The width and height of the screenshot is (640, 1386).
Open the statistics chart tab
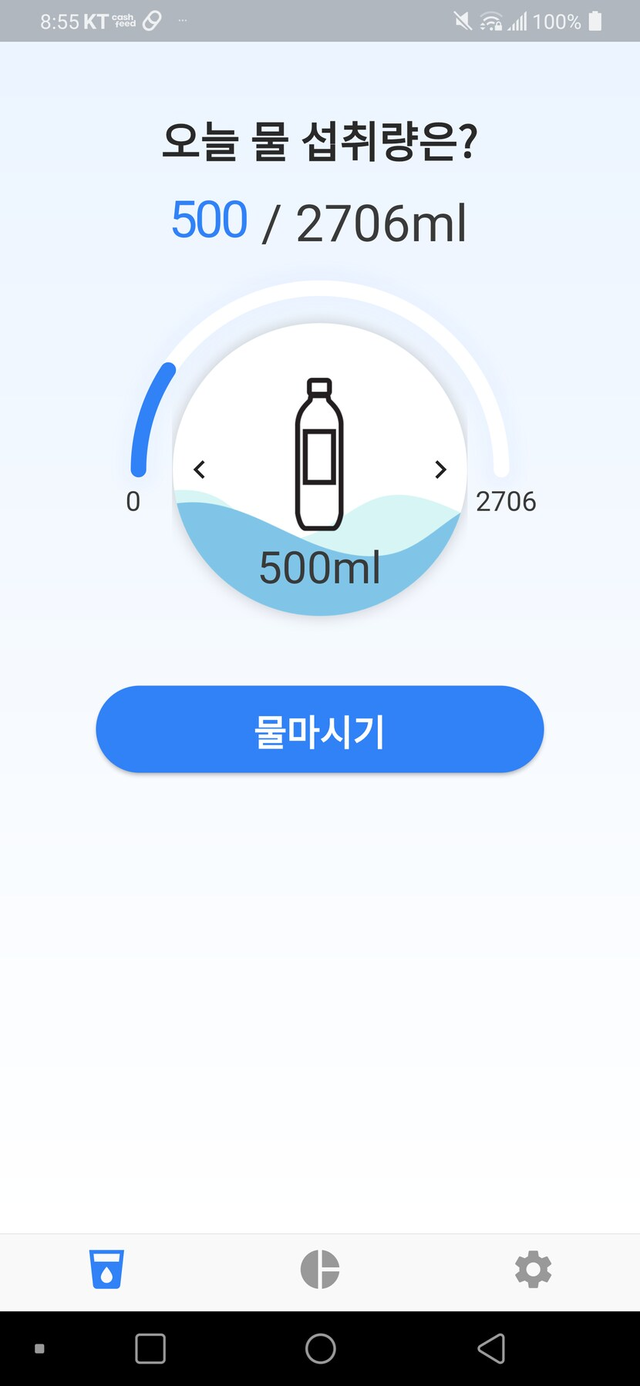click(320, 1270)
